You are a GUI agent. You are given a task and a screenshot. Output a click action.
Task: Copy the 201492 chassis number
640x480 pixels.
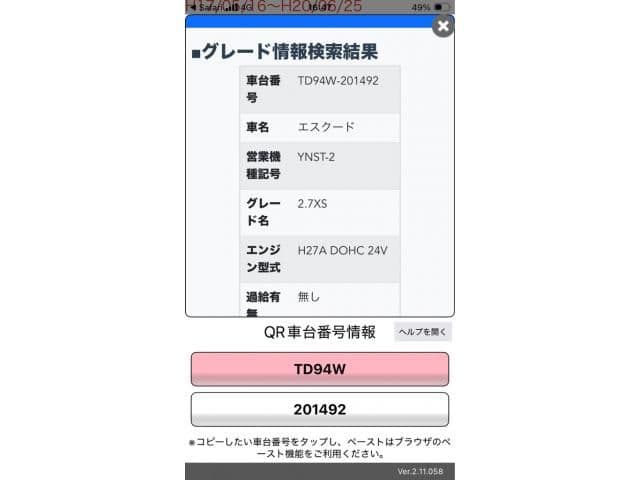(x=320, y=409)
